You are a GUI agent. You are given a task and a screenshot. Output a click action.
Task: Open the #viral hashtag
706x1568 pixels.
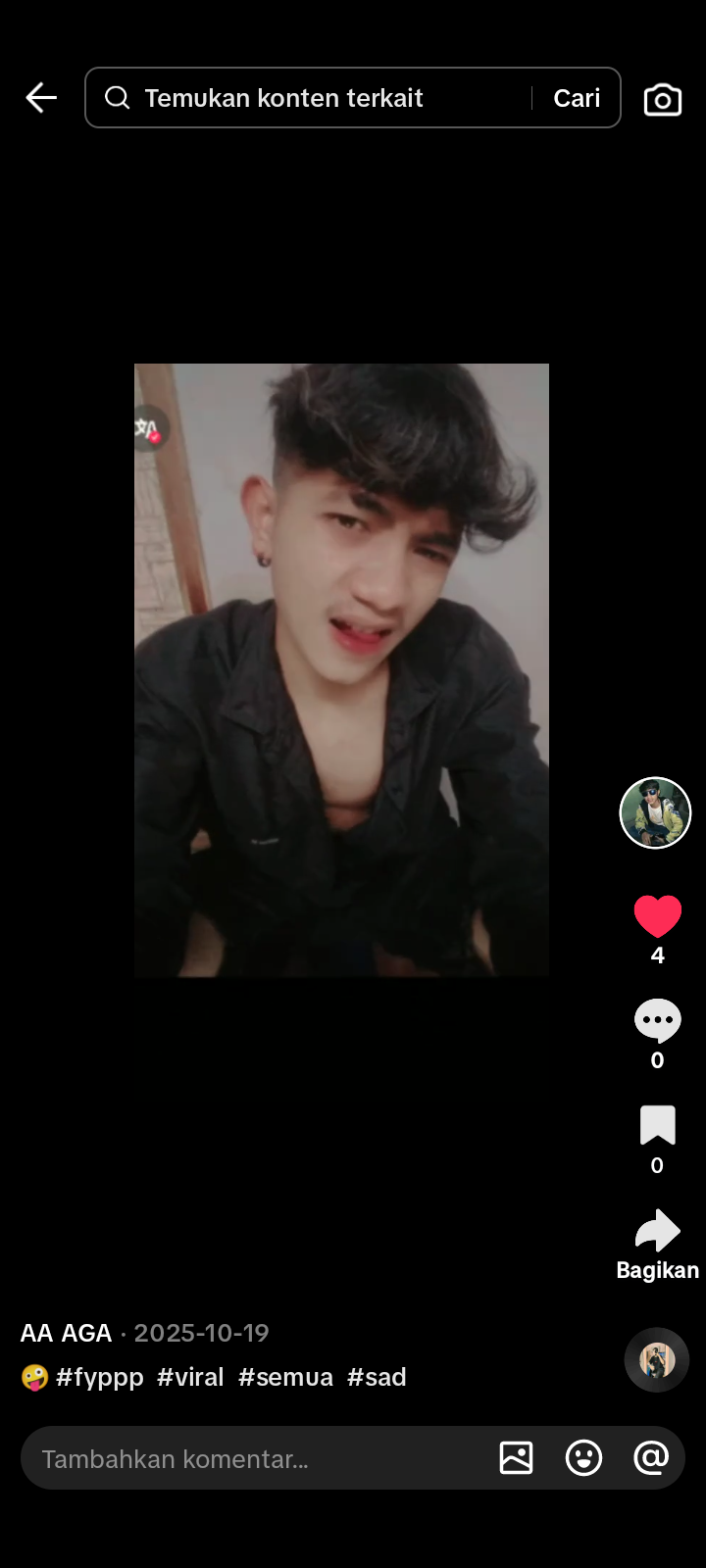point(190,1377)
